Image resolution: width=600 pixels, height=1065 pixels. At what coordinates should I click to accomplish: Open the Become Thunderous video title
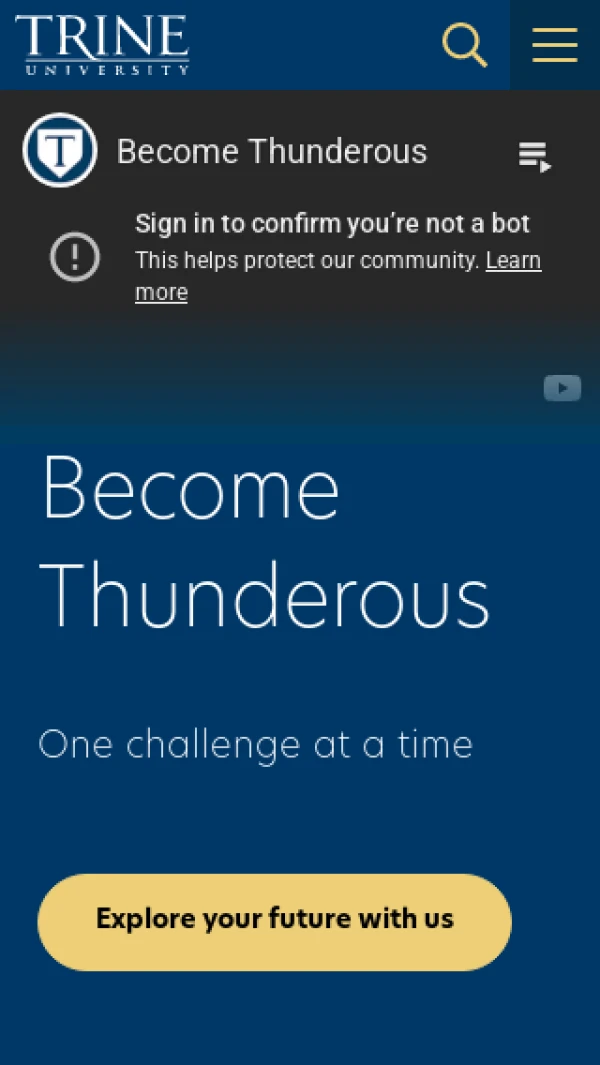[x=271, y=152]
